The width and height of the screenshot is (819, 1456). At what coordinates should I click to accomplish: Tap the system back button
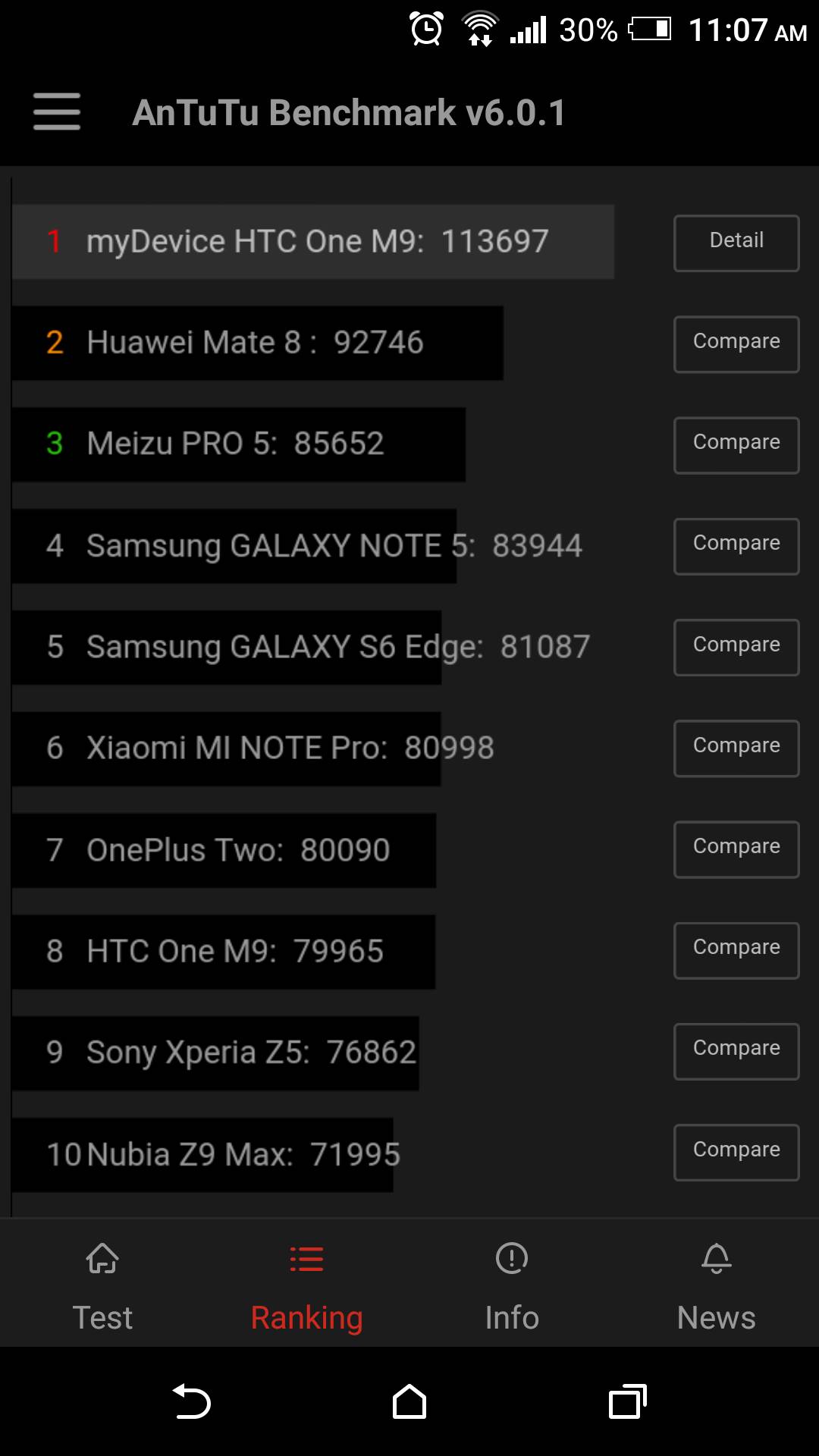[x=192, y=1401]
